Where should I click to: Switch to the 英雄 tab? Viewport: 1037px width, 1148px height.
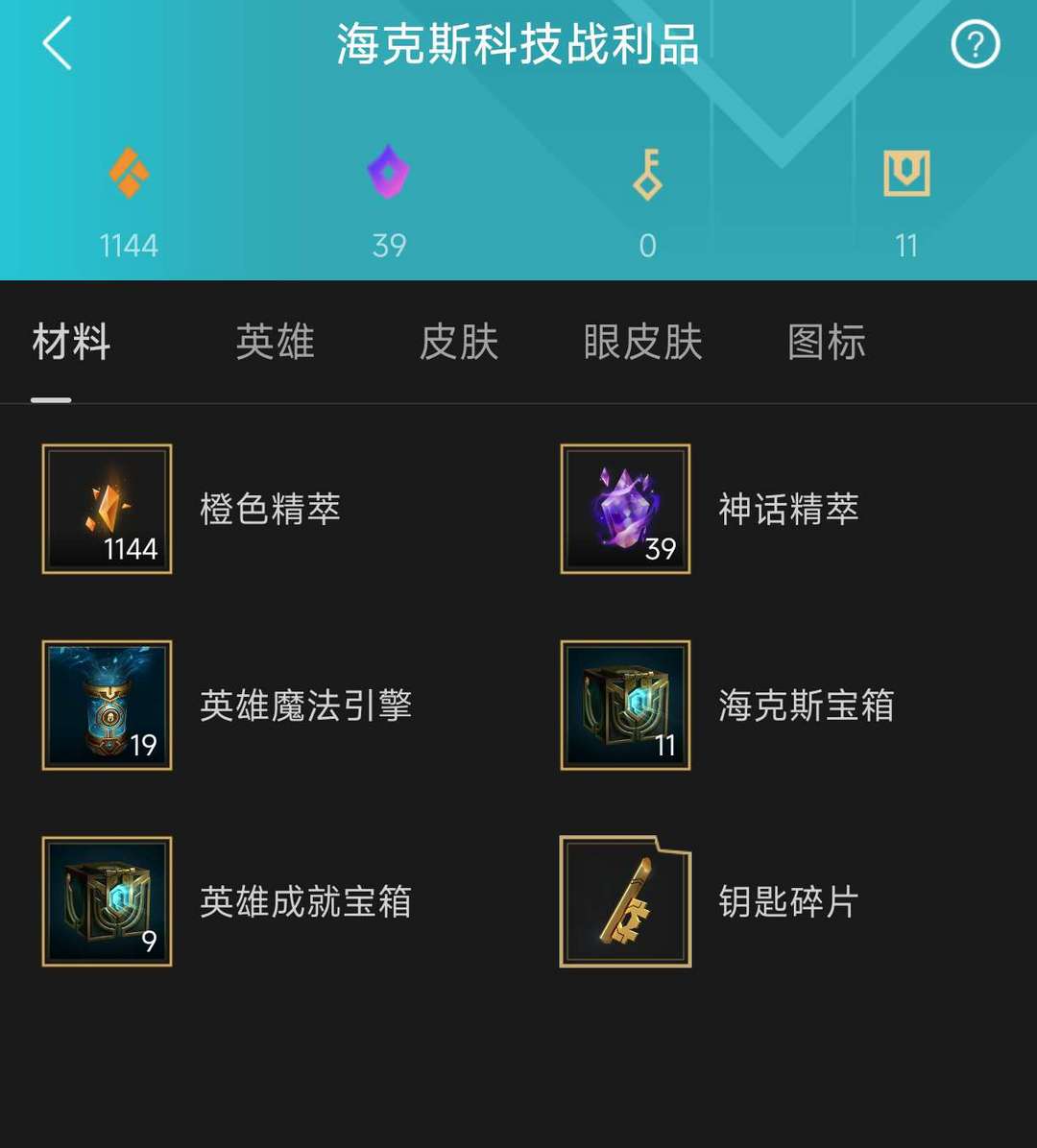click(x=275, y=343)
